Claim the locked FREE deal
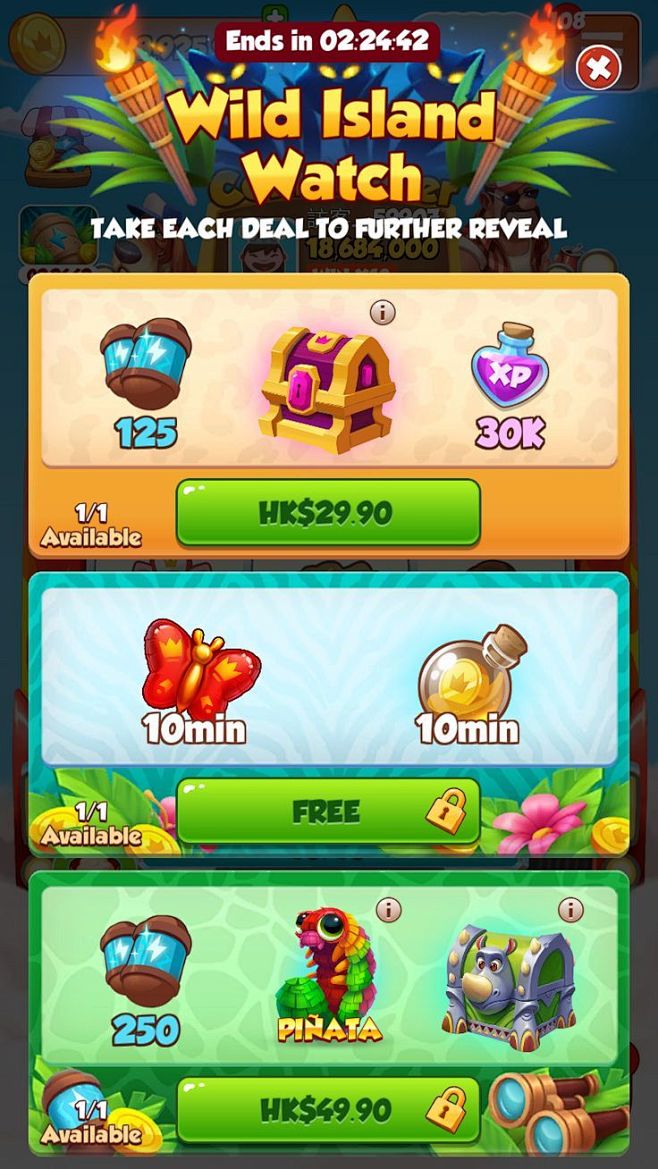 point(328,810)
